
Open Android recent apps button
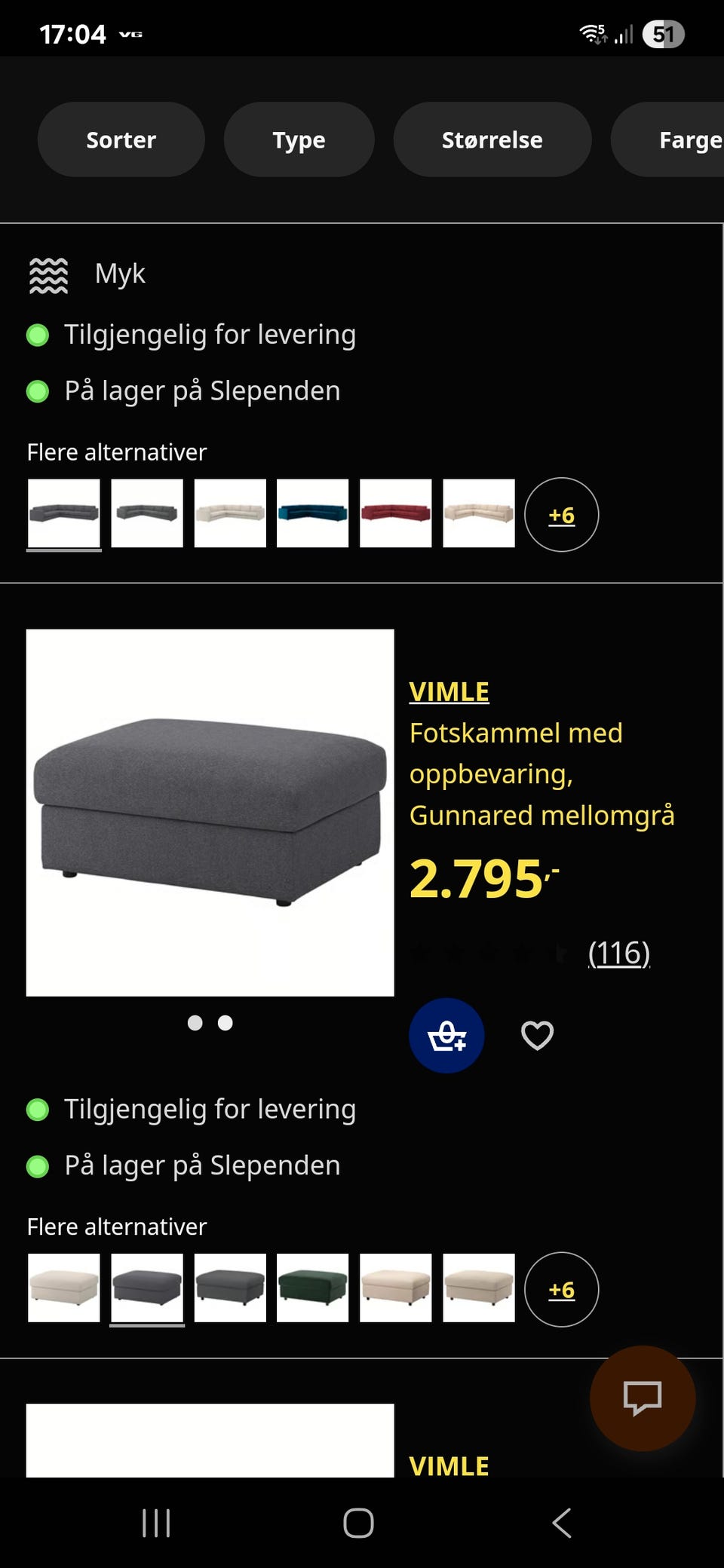(155, 1521)
